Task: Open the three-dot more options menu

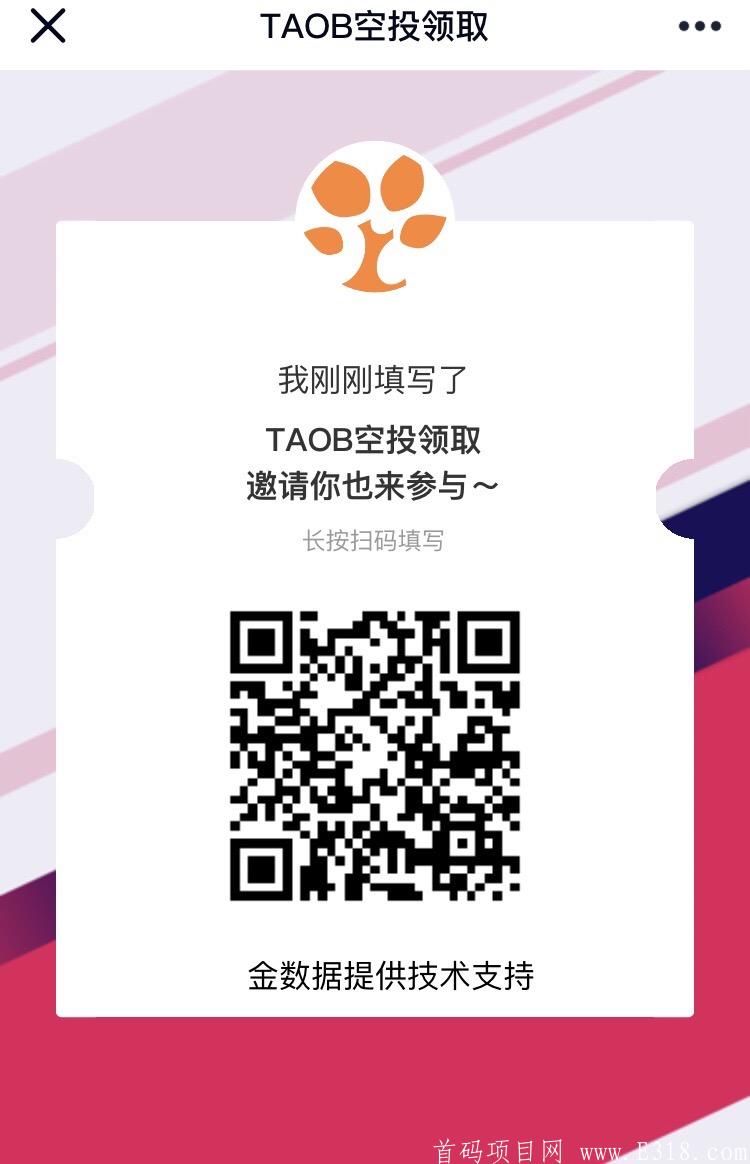Action: coord(699,27)
